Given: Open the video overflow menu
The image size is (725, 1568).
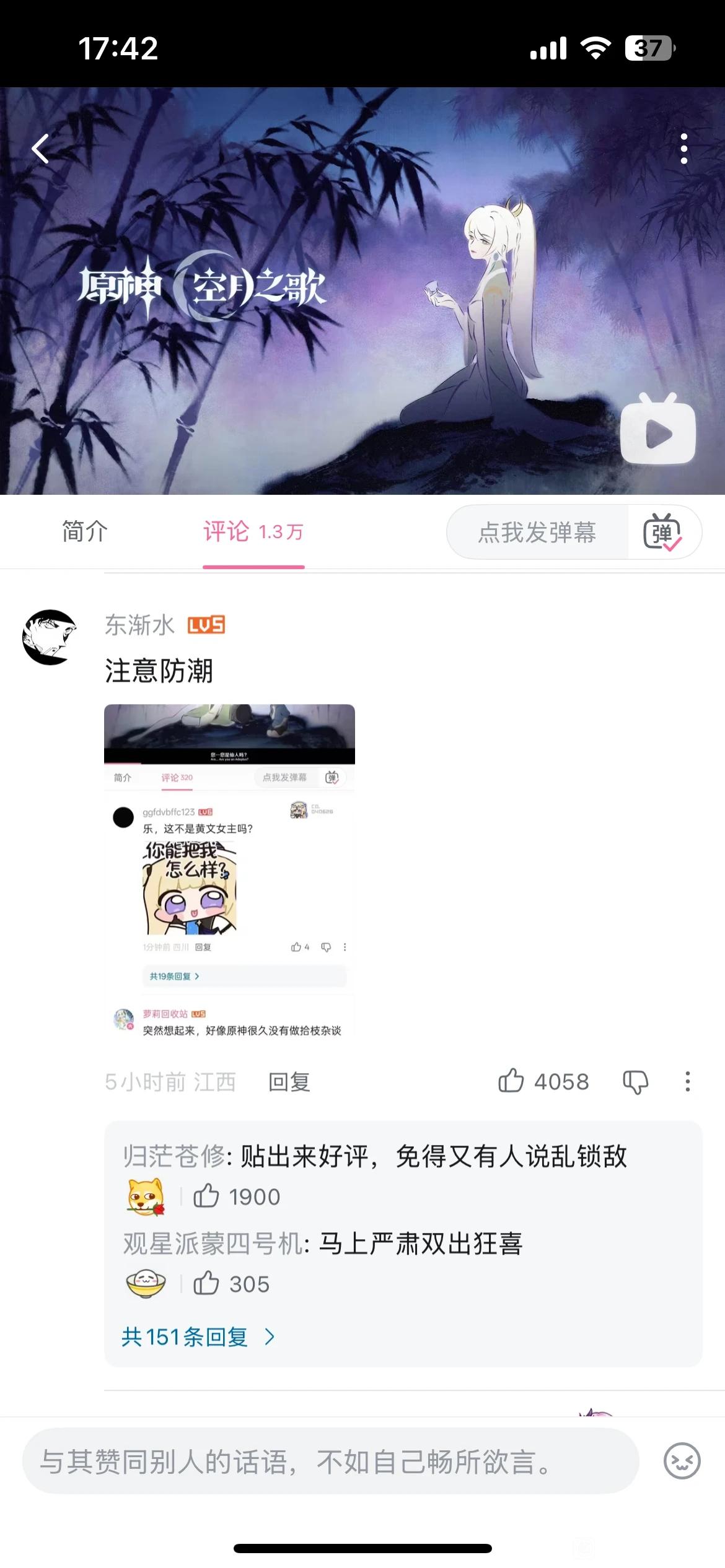Looking at the screenshot, I should click(683, 149).
